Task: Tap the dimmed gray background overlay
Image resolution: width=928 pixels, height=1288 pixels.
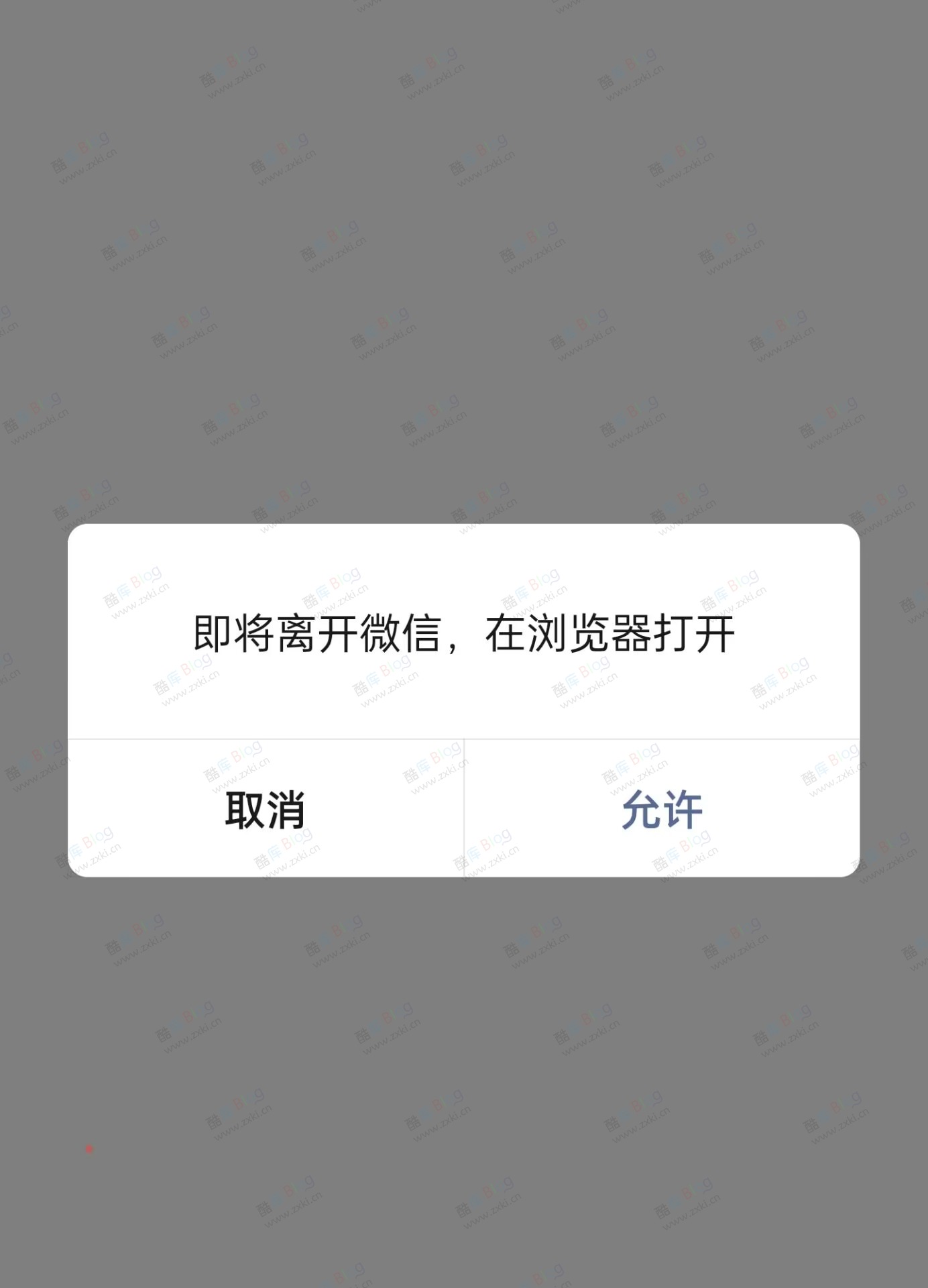Action: coord(464,268)
